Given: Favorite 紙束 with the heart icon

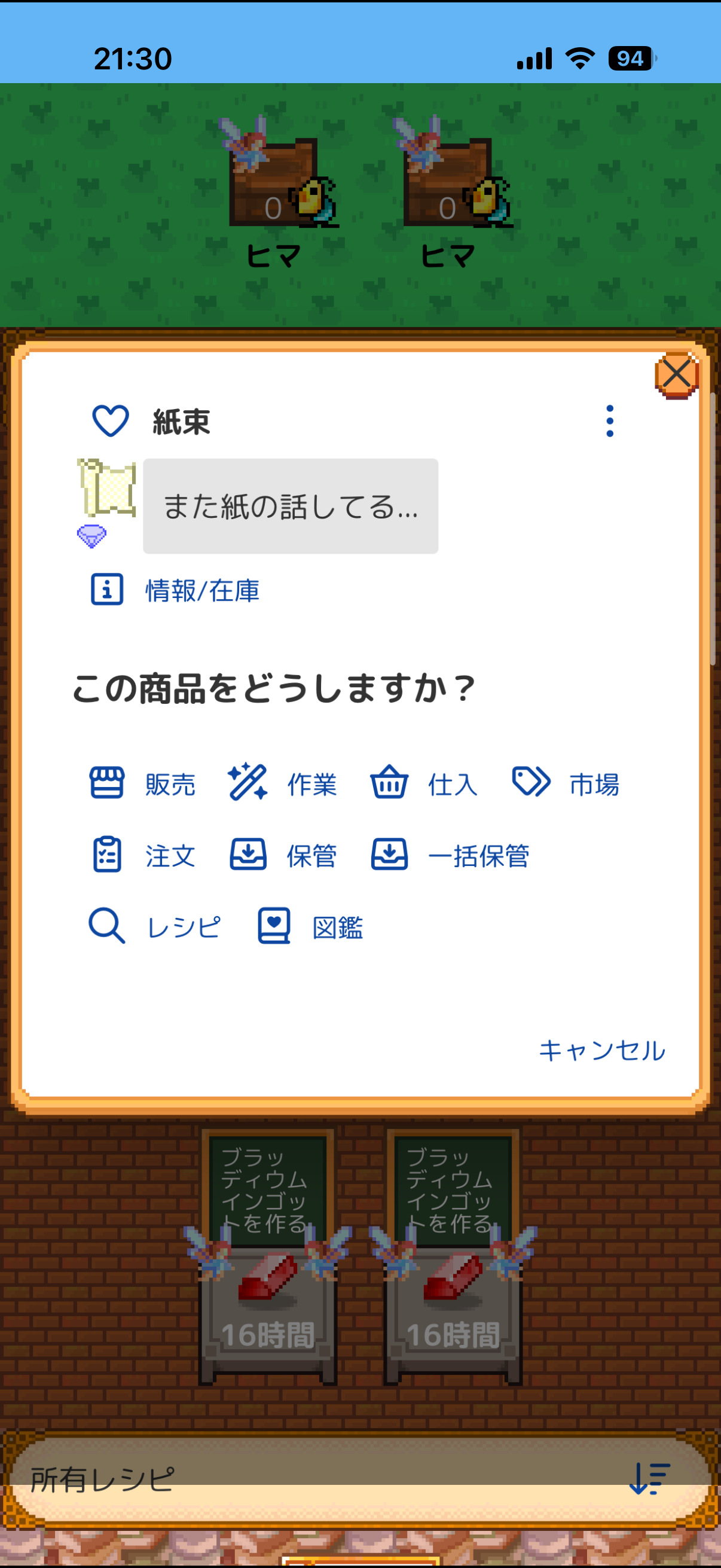Looking at the screenshot, I should tap(110, 420).
